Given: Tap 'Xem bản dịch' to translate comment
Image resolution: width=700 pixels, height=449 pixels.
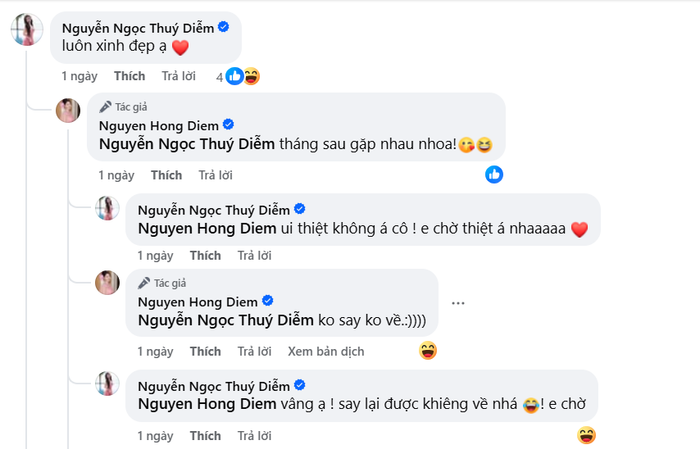Looking at the screenshot, I should [325, 352].
